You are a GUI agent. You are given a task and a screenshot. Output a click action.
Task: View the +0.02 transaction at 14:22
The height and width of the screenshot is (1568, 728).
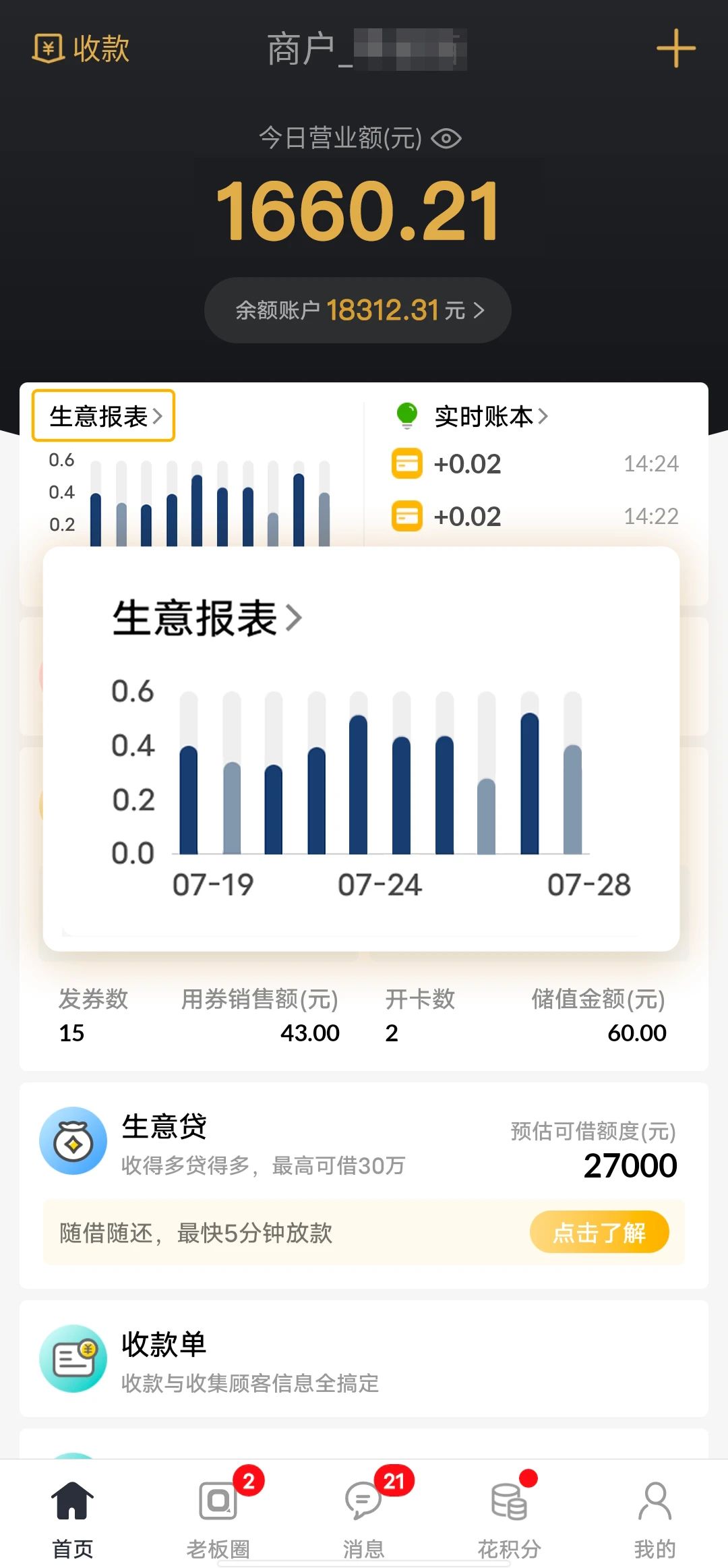535,517
